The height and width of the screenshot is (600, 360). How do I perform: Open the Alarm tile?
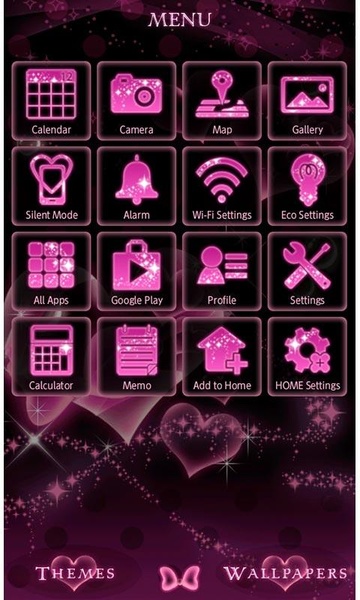coord(137,186)
